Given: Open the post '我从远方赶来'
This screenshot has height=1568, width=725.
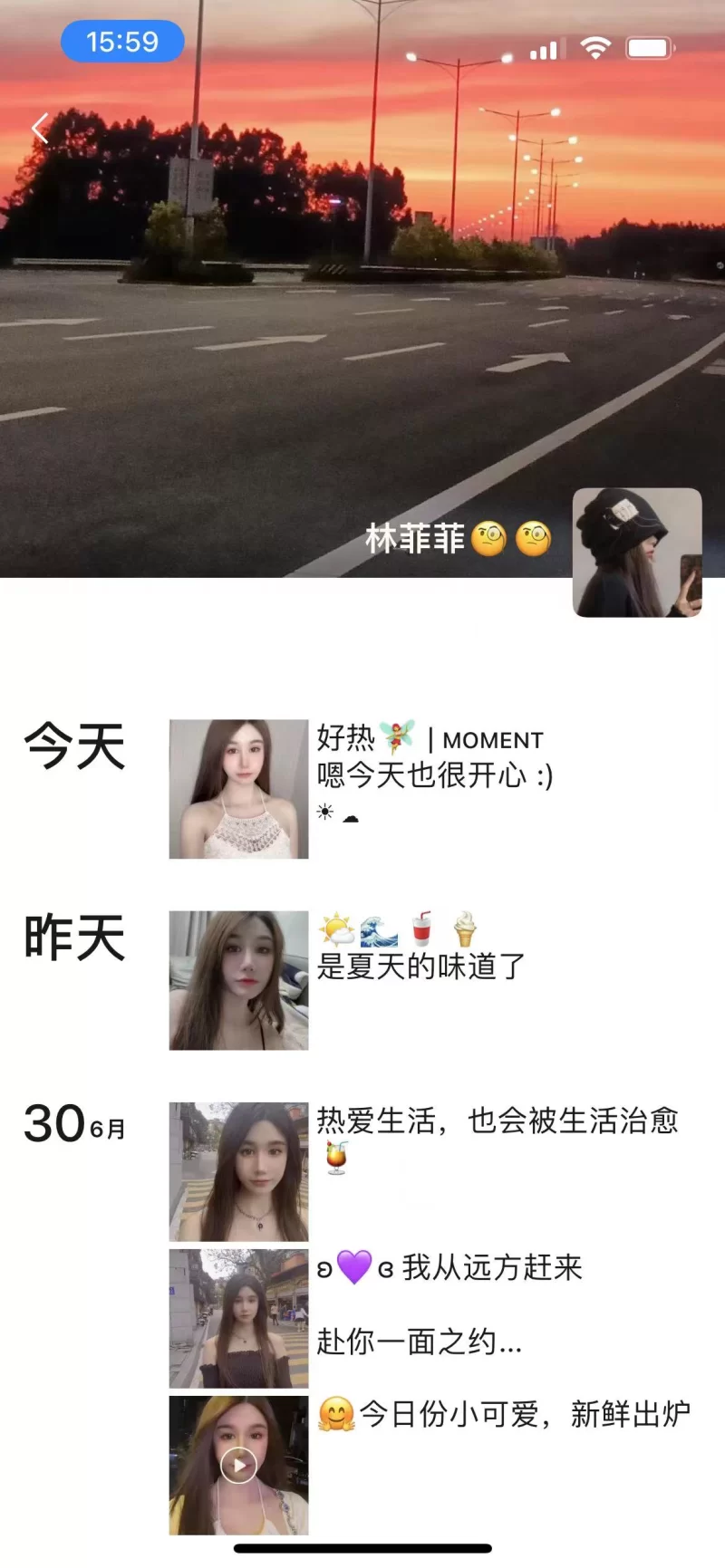Looking at the screenshot, I should [x=238, y=1318].
